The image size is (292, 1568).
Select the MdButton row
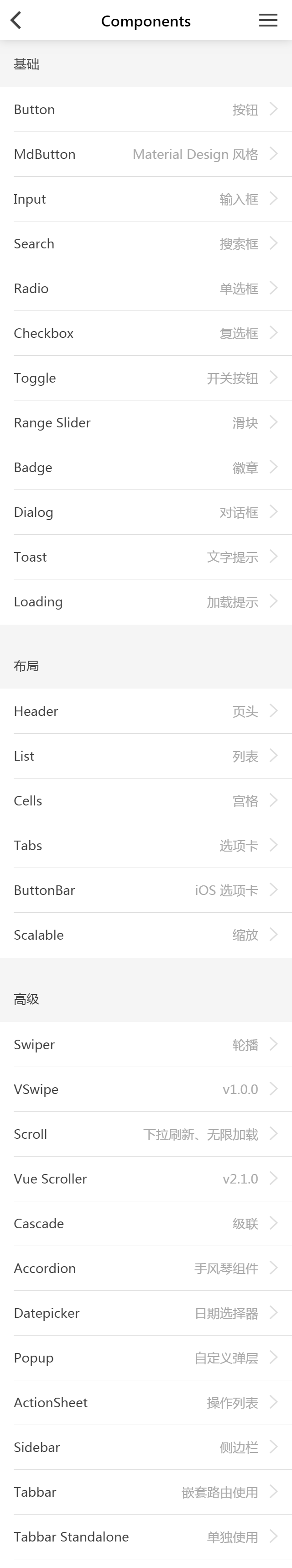click(146, 155)
